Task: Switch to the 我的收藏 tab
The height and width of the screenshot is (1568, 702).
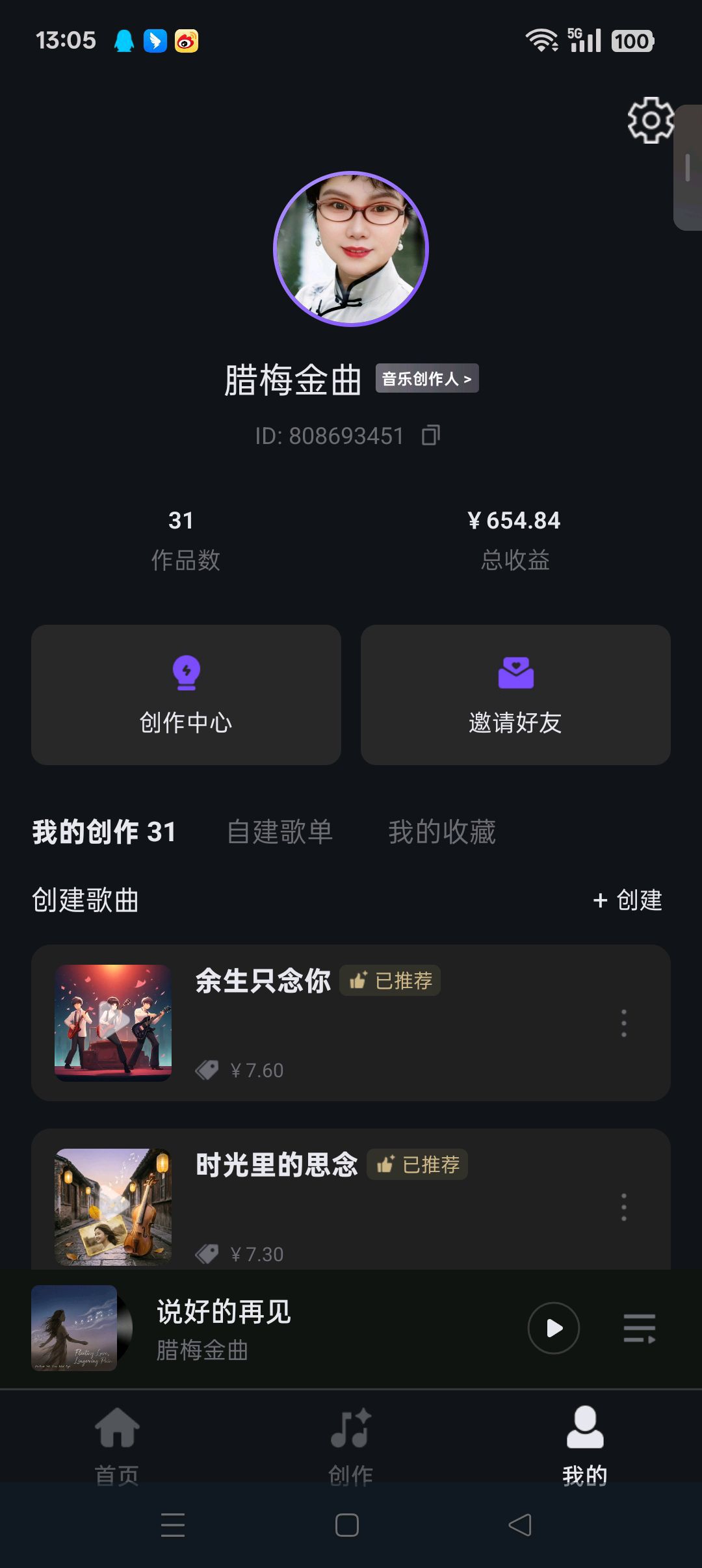Action: pos(442,832)
